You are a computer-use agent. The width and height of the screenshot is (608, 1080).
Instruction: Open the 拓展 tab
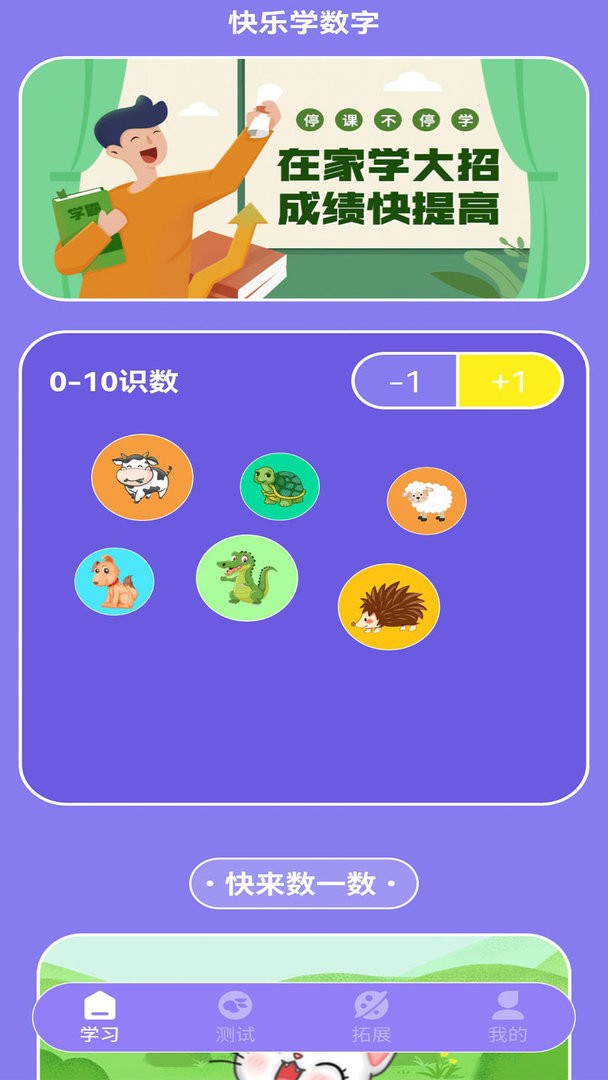coord(371,1017)
